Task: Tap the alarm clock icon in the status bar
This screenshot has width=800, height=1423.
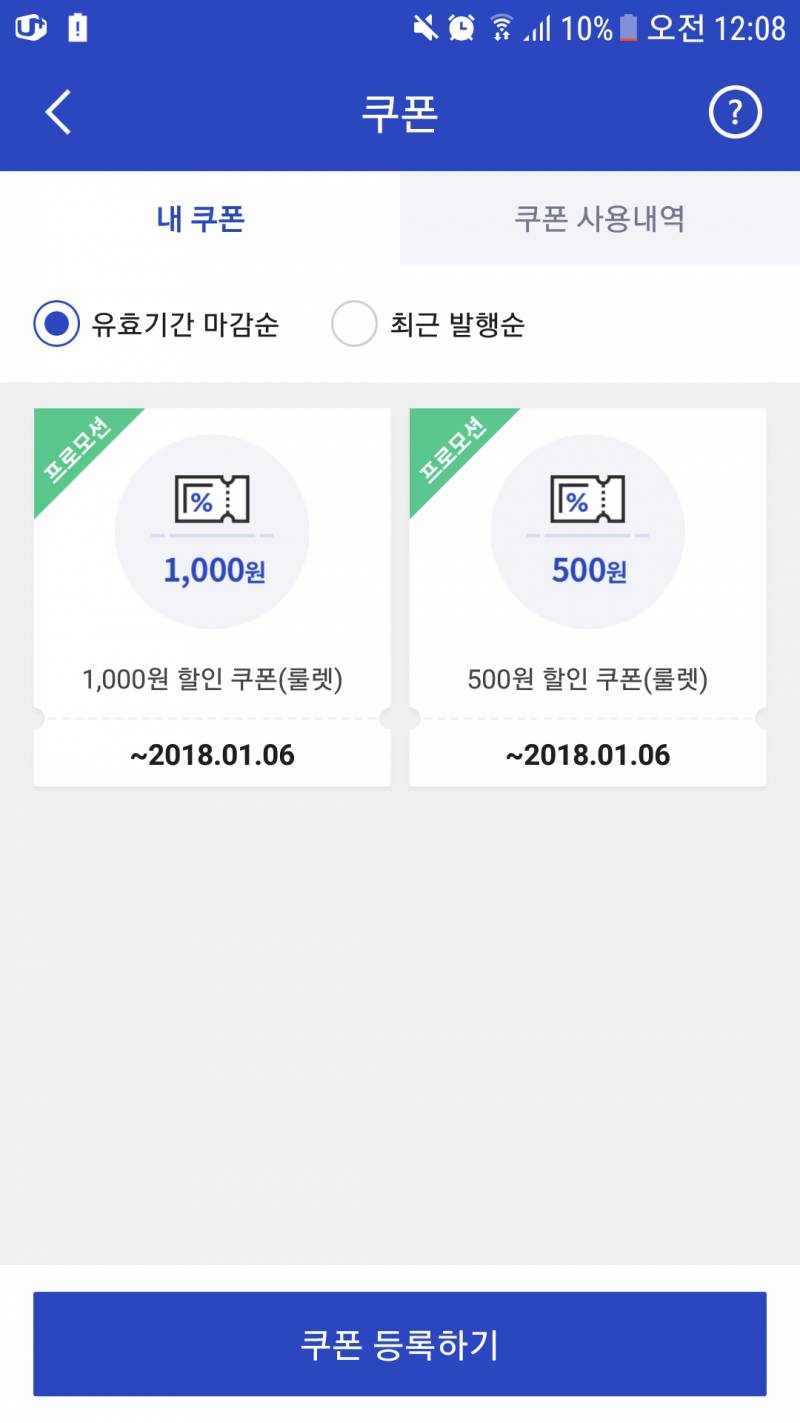Action: click(x=462, y=26)
